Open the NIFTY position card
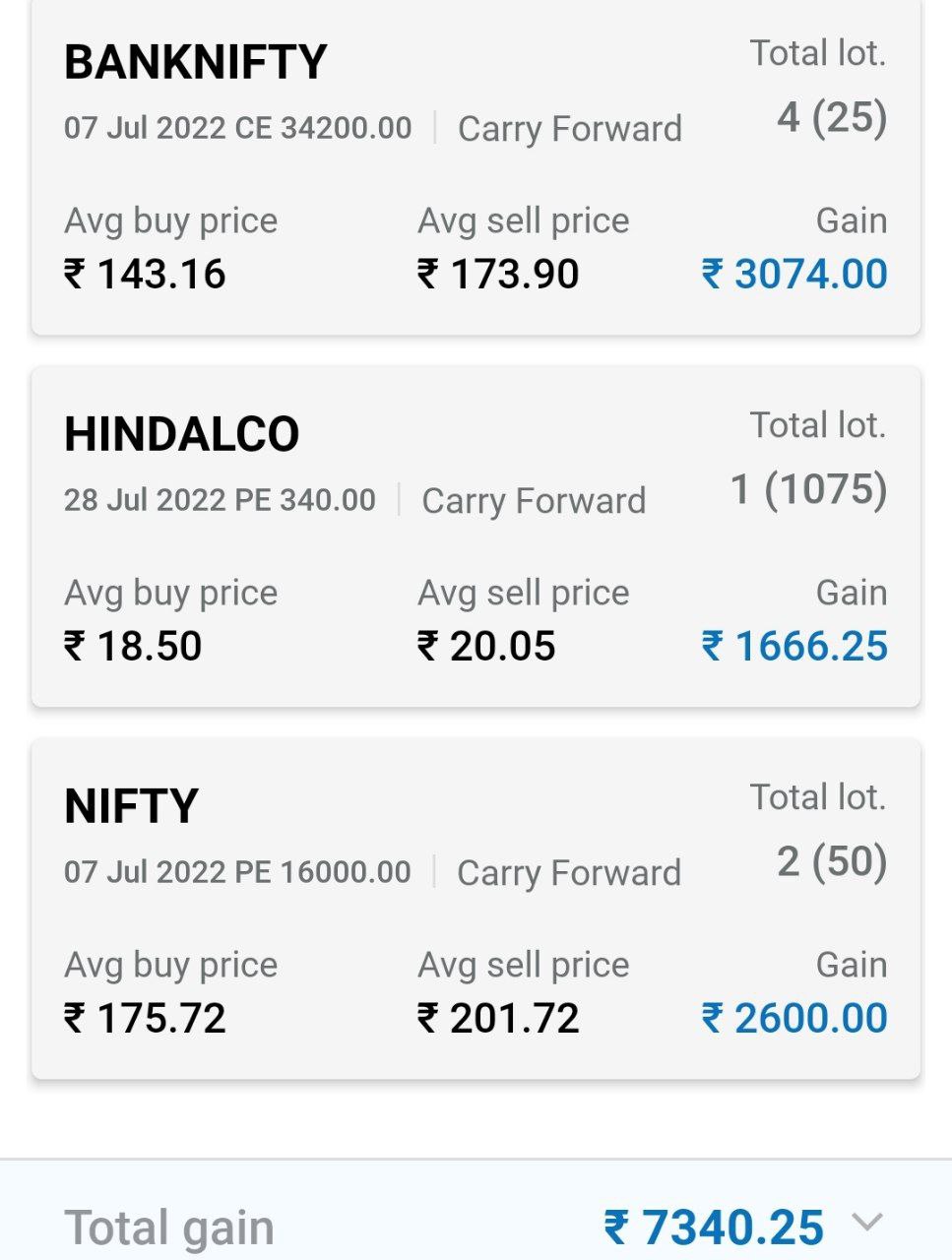Image resolution: width=952 pixels, height=1260 pixels. 476,909
